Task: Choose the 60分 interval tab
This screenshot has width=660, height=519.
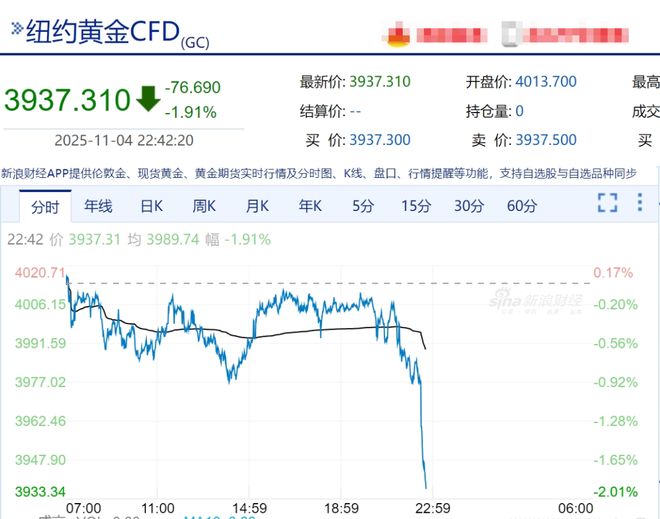Action: [522, 207]
